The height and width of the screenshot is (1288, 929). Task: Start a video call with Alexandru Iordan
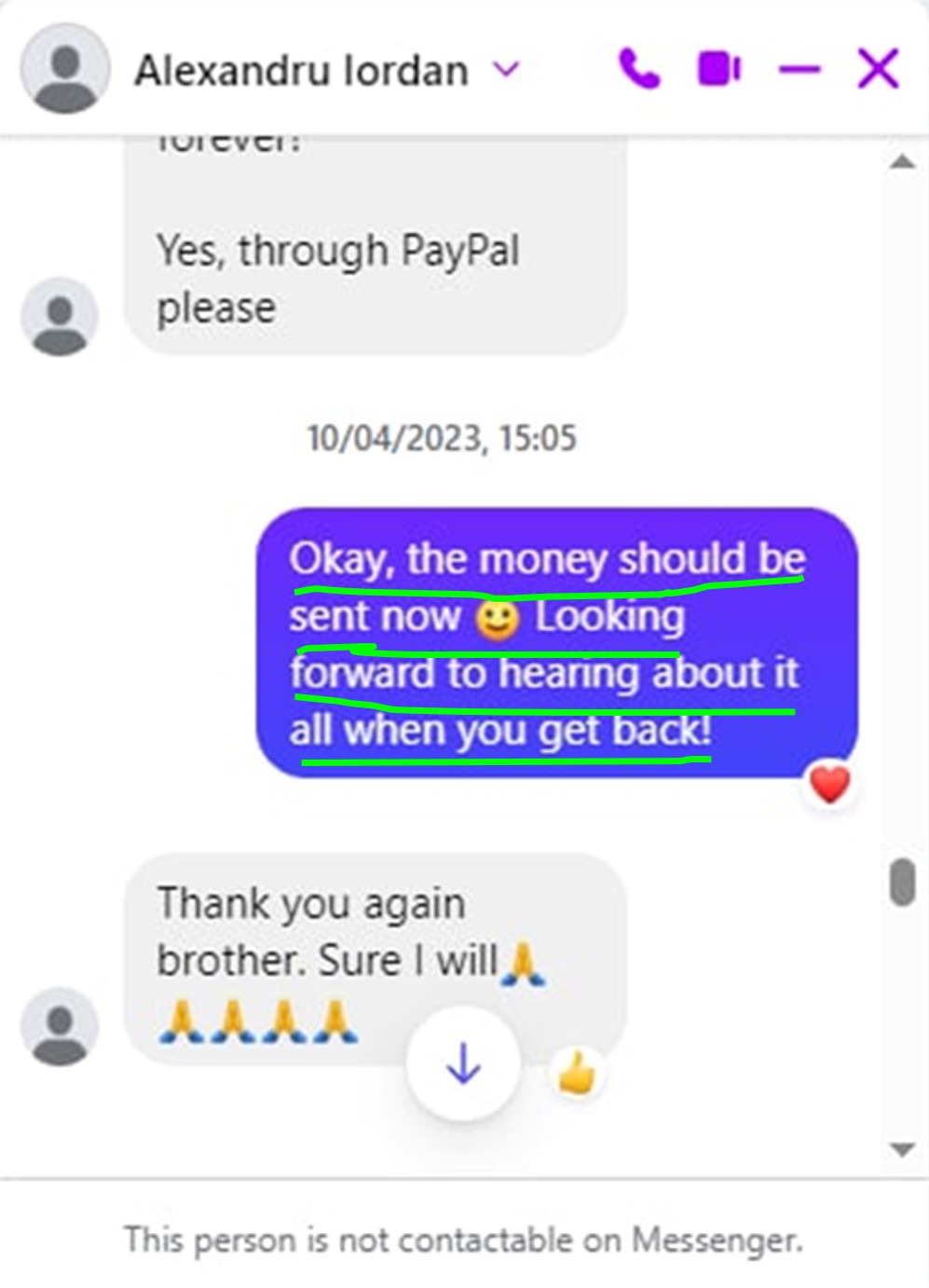click(718, 69)
